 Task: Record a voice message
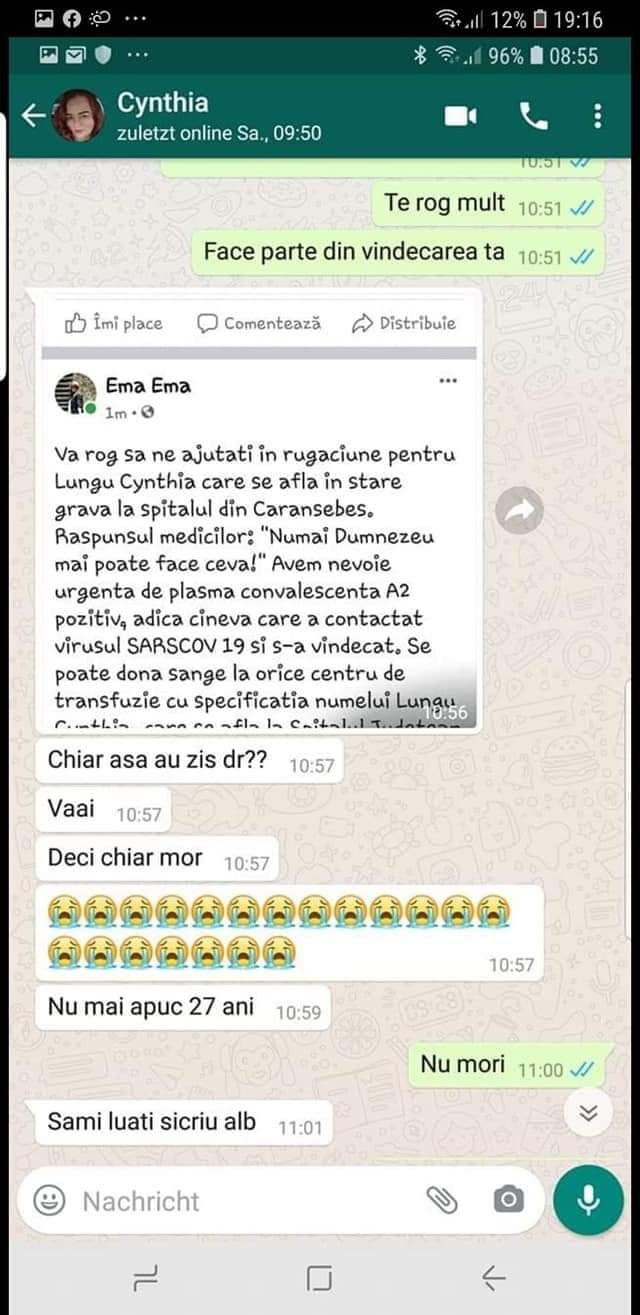[588, 1200]
